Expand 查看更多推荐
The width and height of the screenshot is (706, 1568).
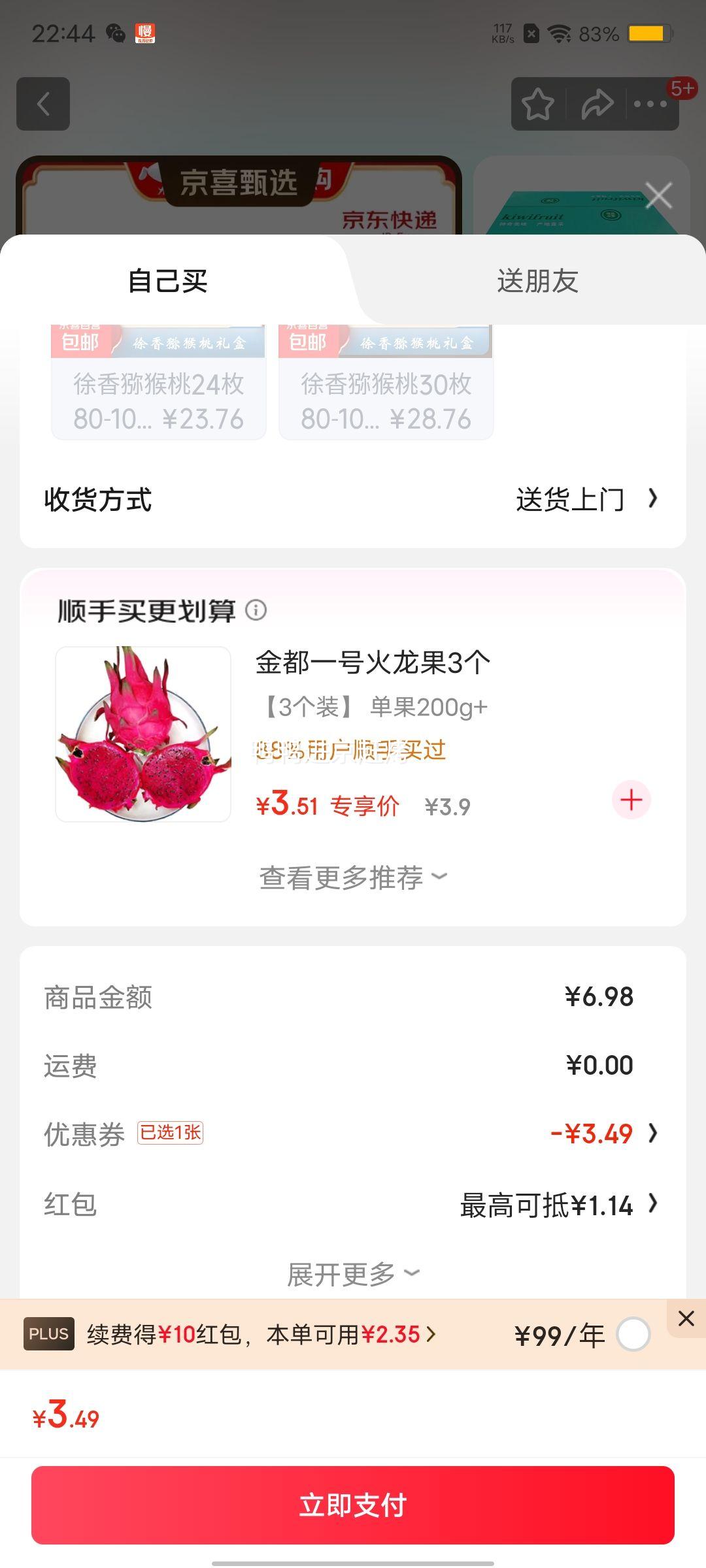353,877
